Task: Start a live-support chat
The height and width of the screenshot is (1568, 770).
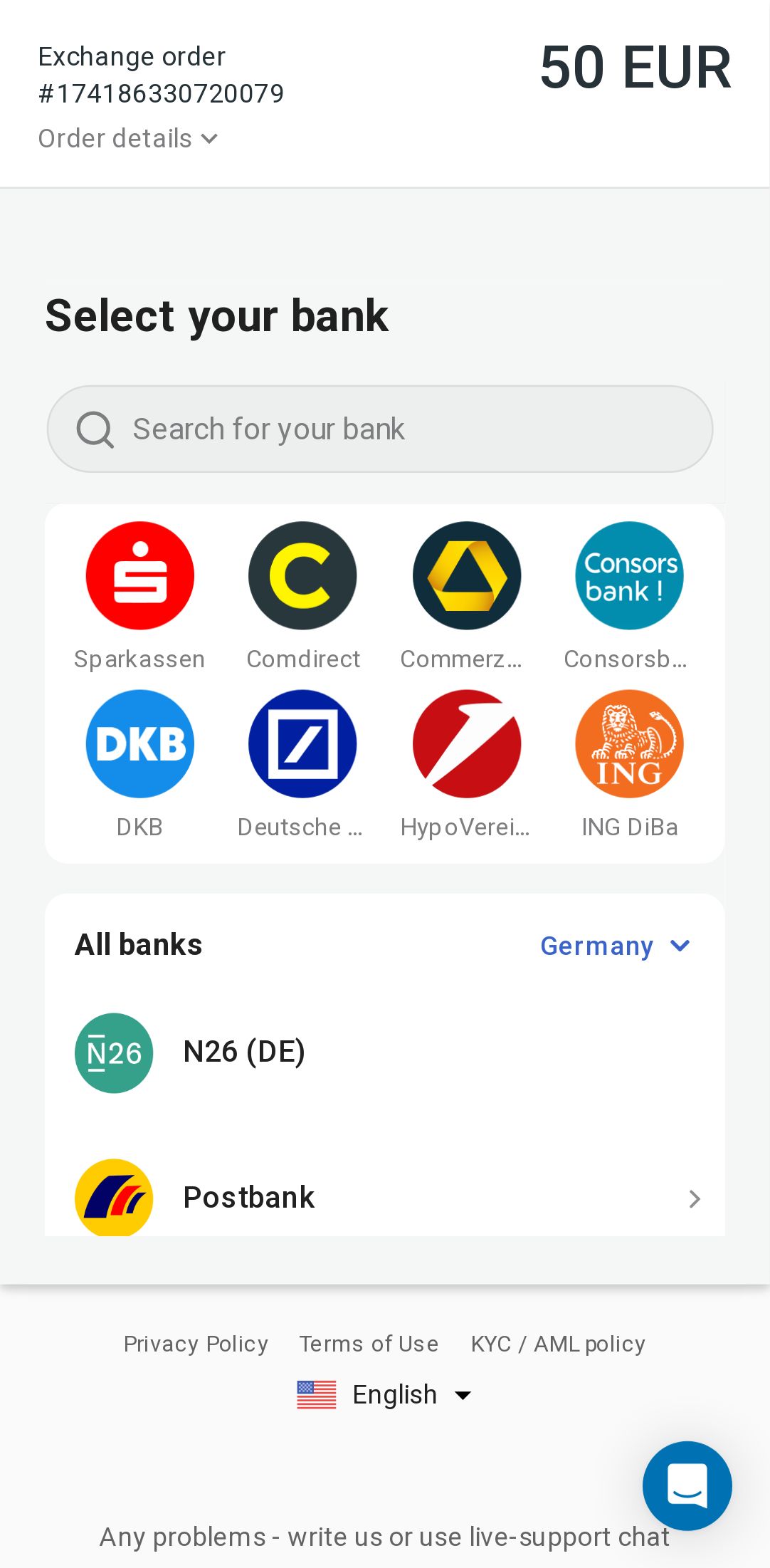Action: coord(687,1486)
